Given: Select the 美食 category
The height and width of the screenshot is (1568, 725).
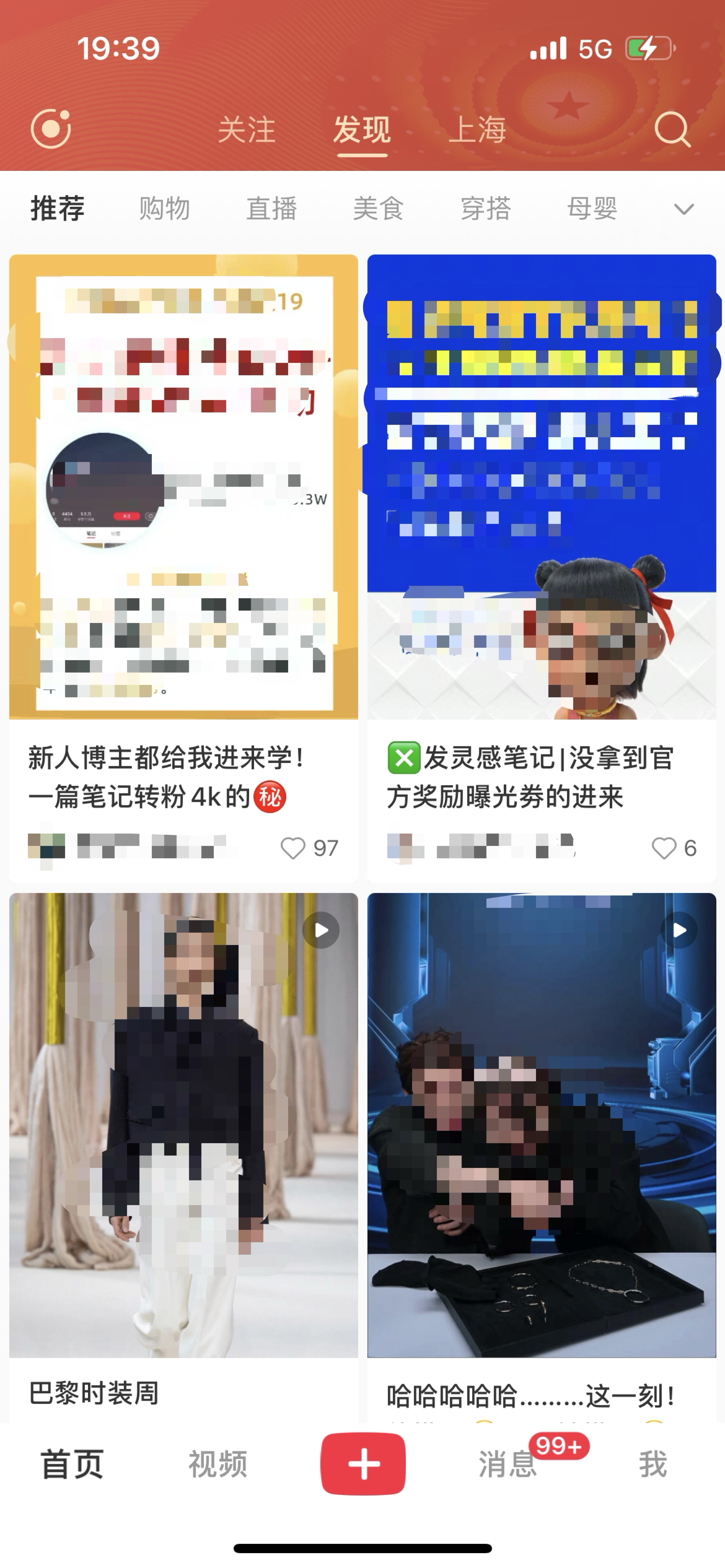Looking at the screenshot, I should 379,209.
